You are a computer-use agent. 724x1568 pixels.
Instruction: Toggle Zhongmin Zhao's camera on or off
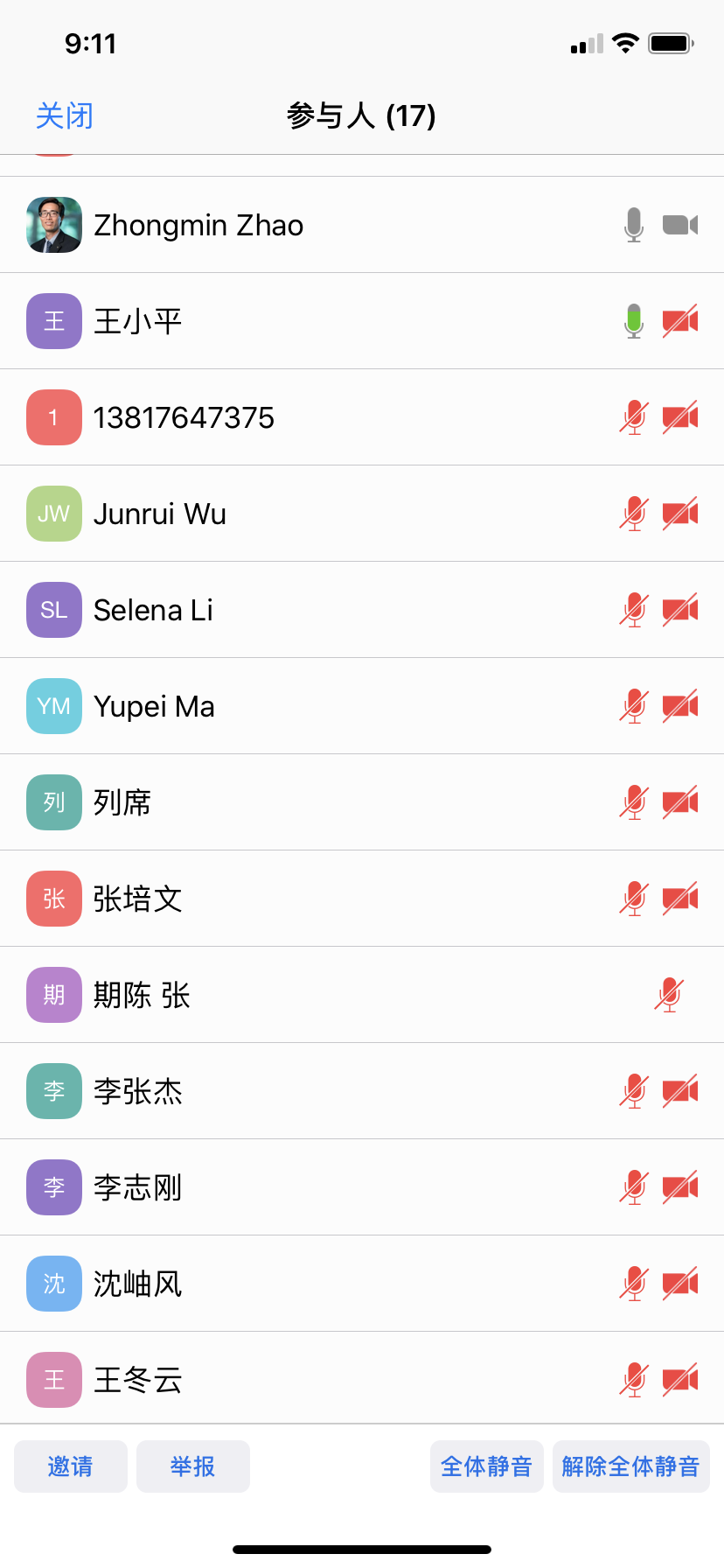[680, 225]
